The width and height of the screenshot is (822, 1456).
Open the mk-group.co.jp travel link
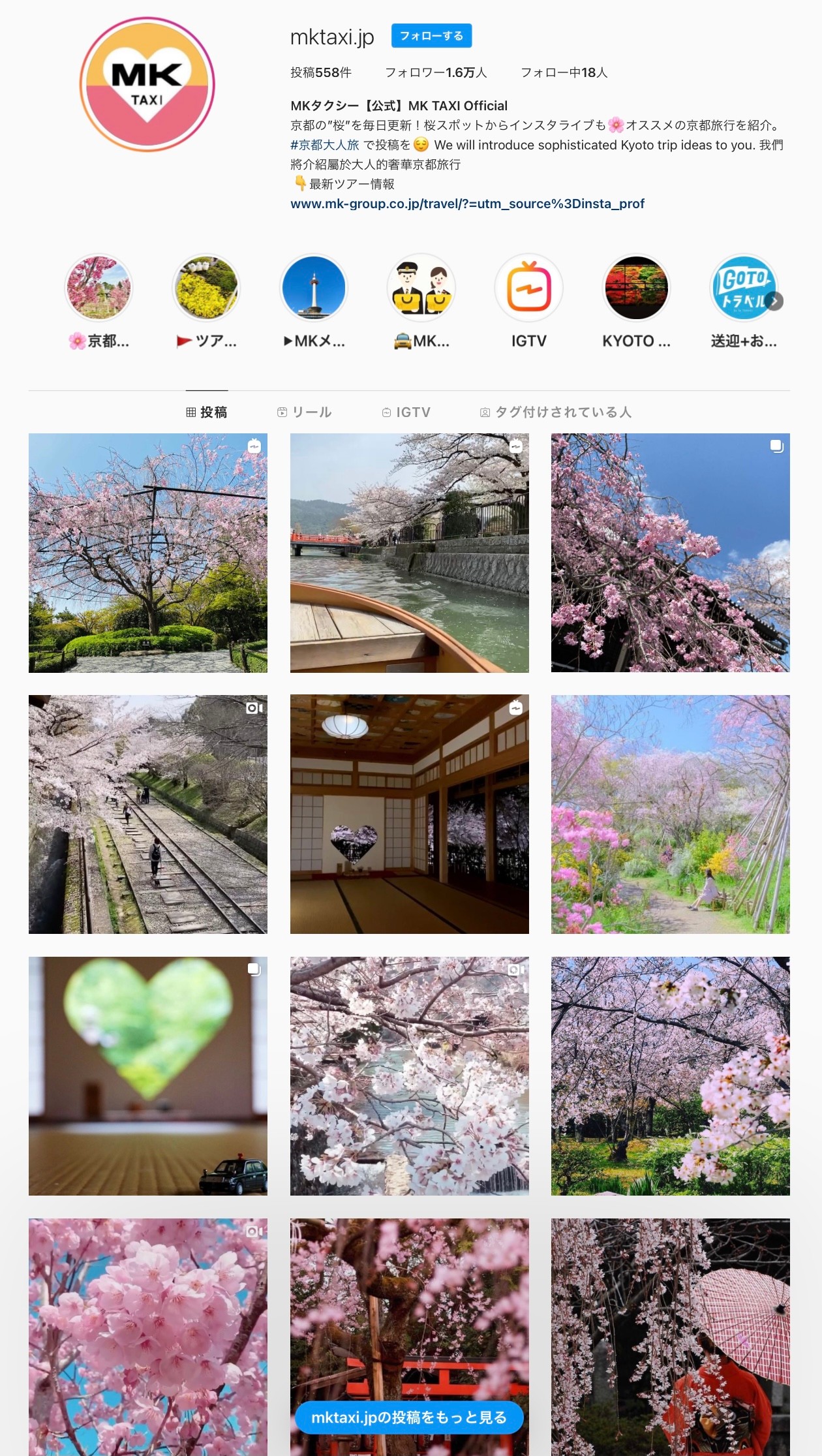467,204
